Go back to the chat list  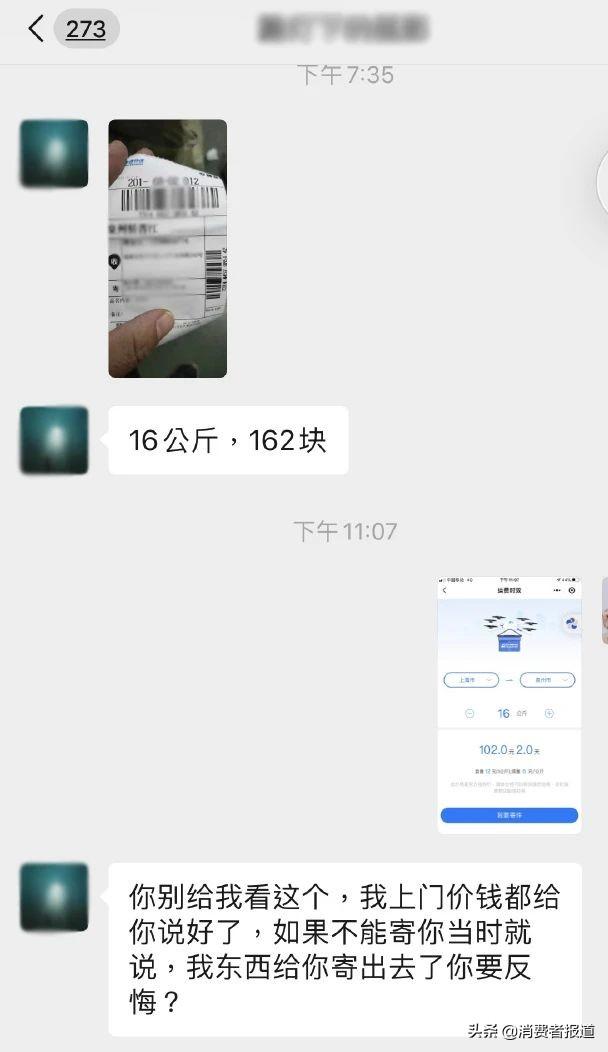(38, 29)
